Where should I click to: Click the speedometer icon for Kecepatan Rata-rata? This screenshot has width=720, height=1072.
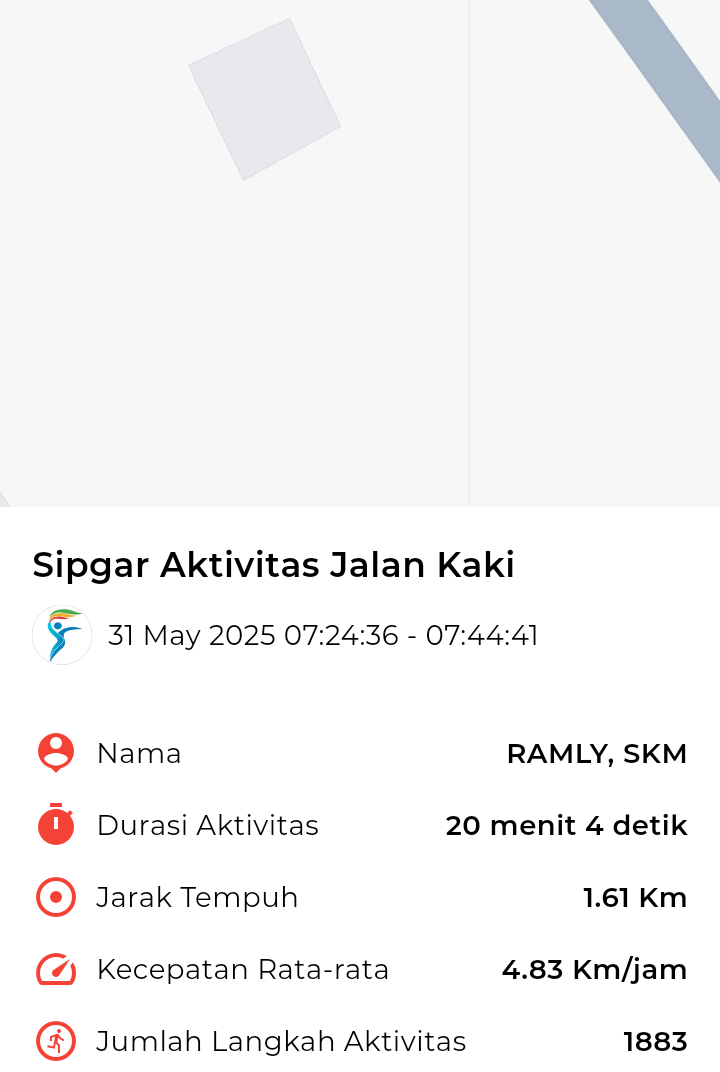click(x=55, y=969)
